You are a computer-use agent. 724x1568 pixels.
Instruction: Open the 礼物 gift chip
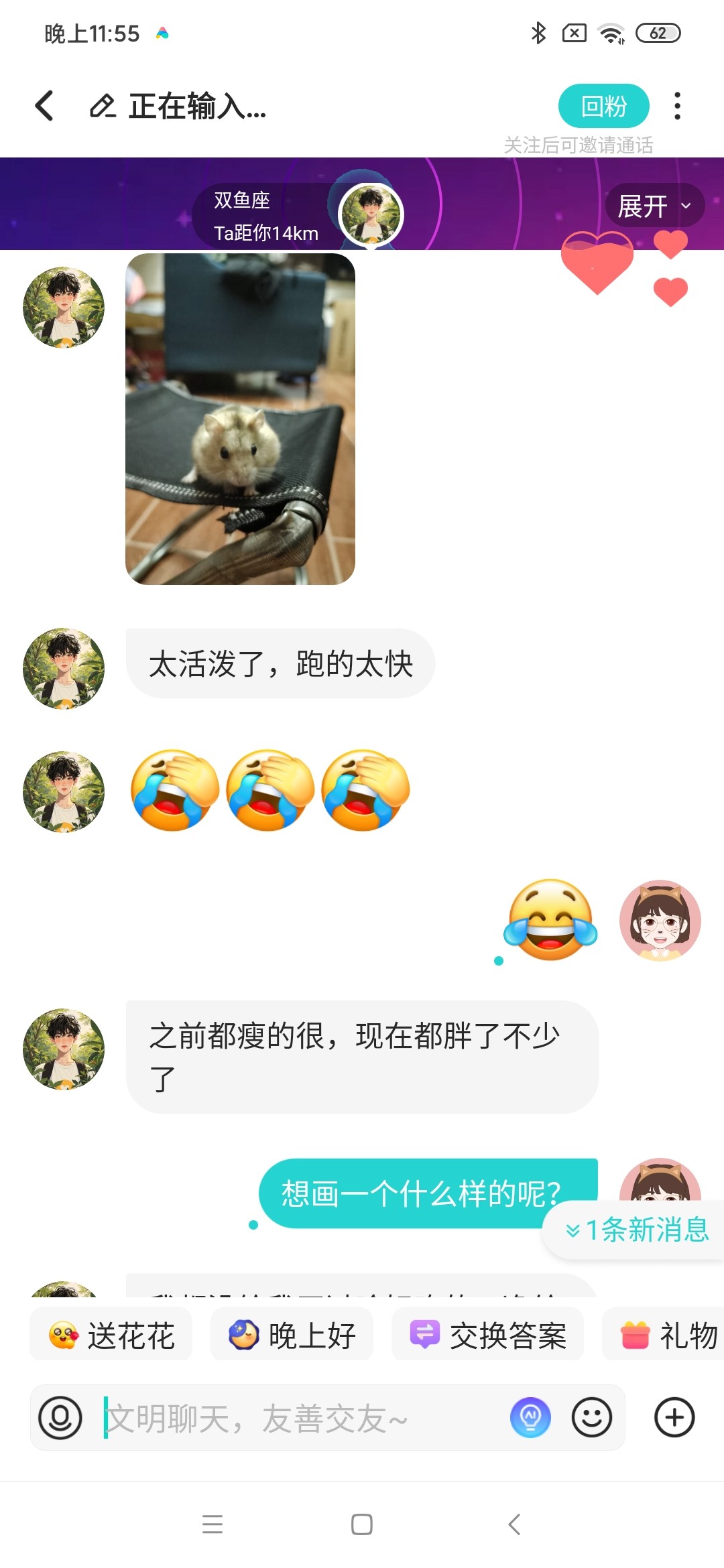[x=664, y=1335]
